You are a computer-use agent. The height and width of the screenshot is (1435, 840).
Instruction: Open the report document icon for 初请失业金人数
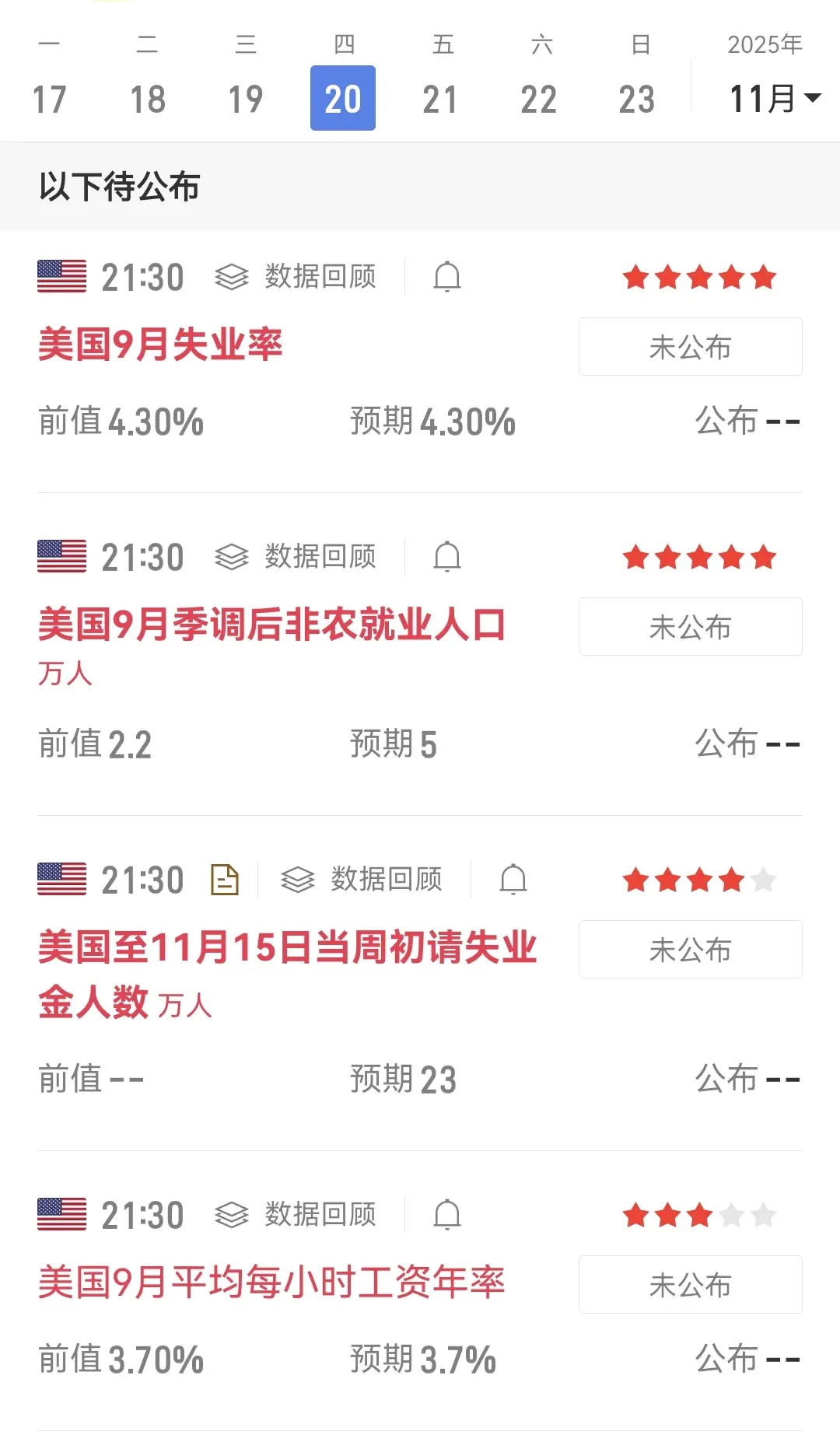225,880
